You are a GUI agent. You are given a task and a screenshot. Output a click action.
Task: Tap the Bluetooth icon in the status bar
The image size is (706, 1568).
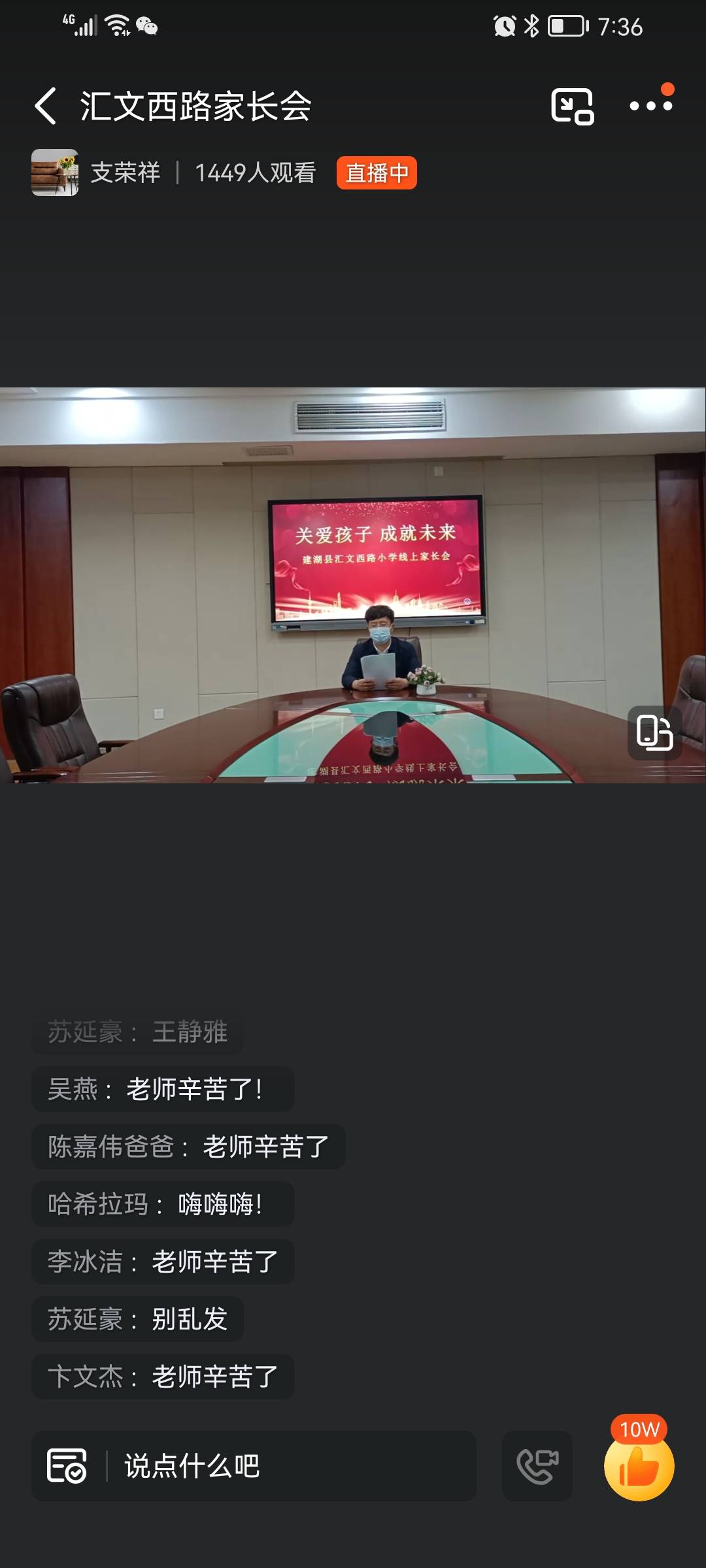point(531,26)
